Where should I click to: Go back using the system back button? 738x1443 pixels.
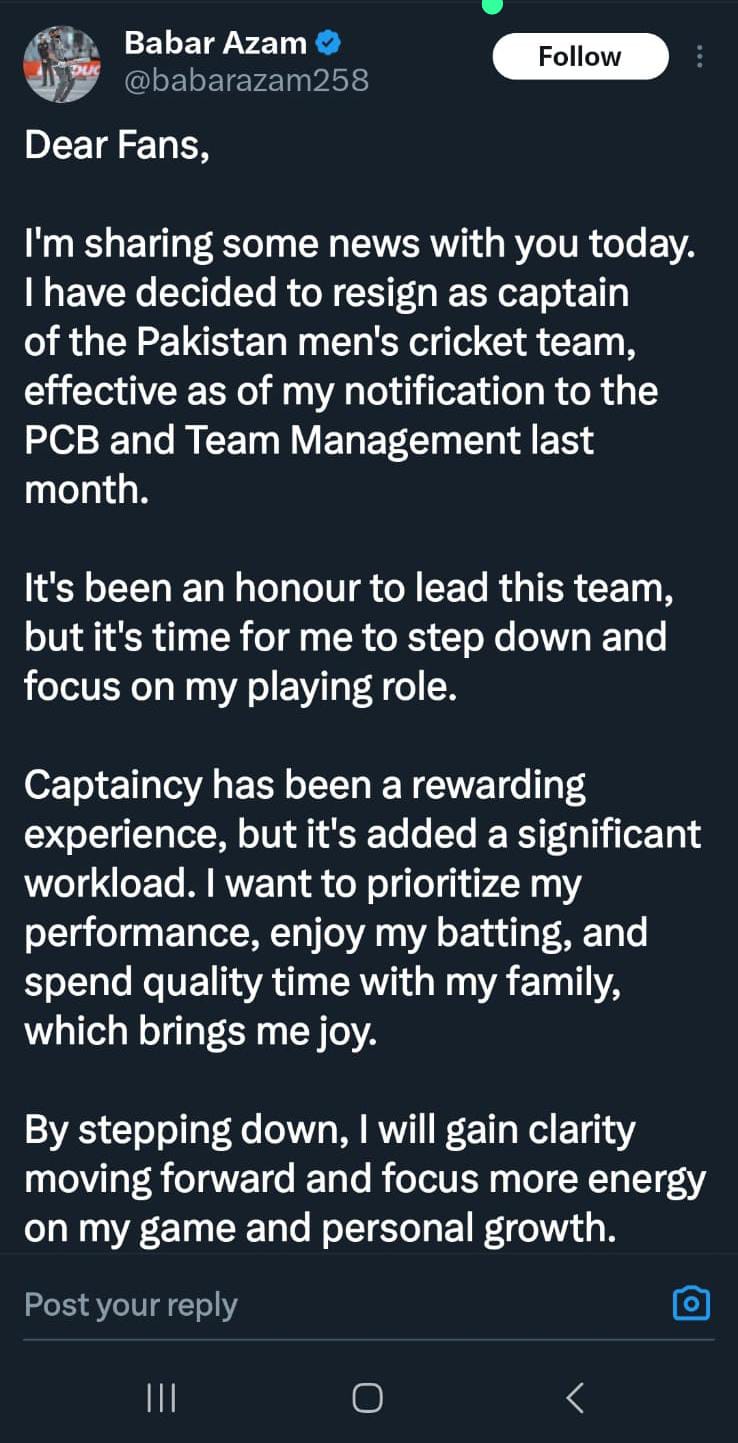click(x=575, y=1397)
